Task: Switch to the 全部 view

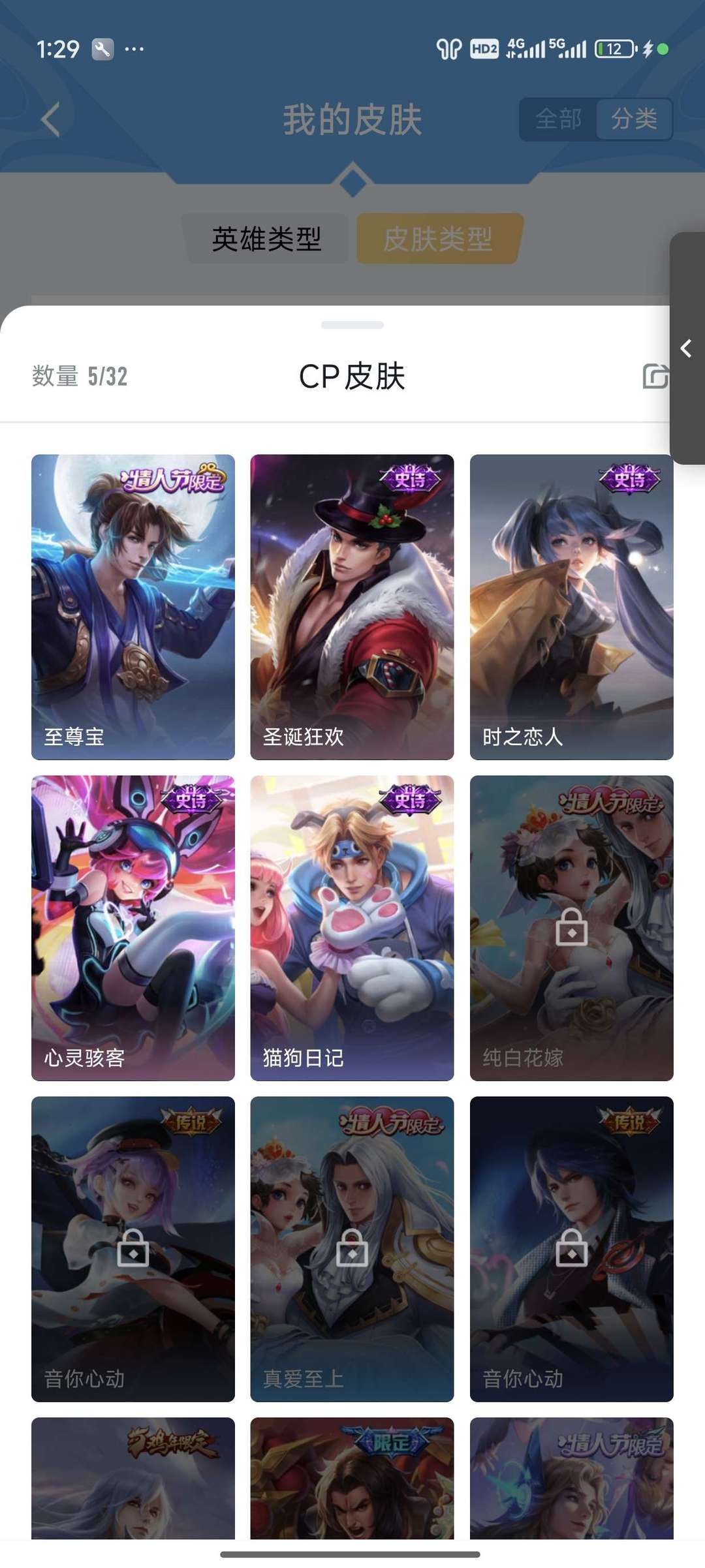Action: tap(558, 119)
